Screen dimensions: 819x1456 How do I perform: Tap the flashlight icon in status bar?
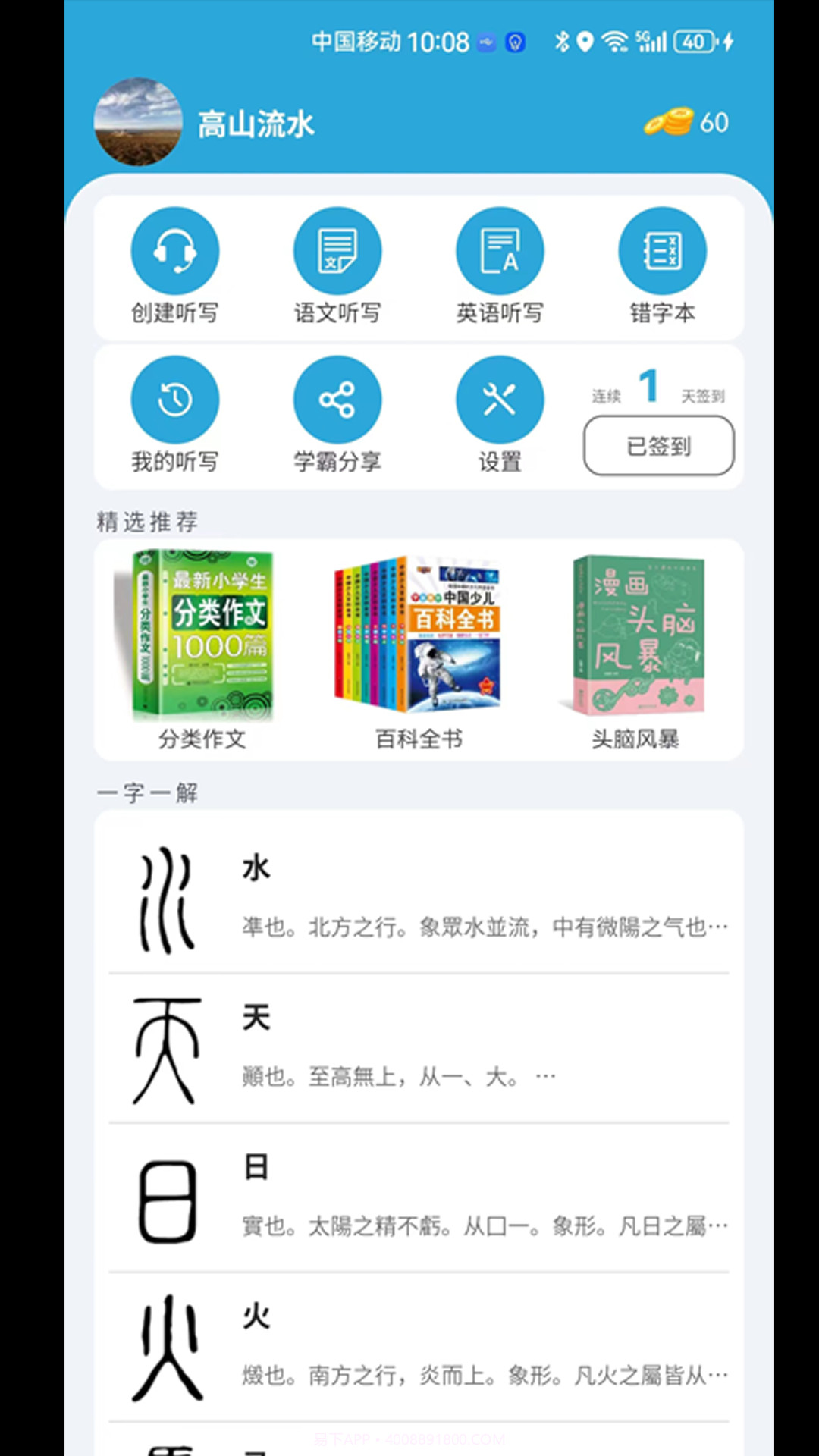516,43
